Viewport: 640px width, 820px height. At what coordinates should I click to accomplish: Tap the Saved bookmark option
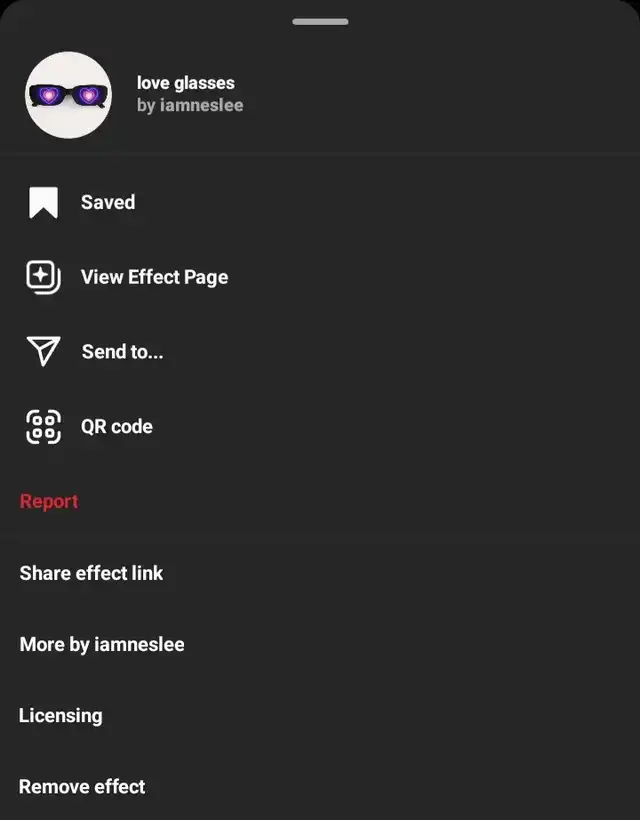point(107,202)
